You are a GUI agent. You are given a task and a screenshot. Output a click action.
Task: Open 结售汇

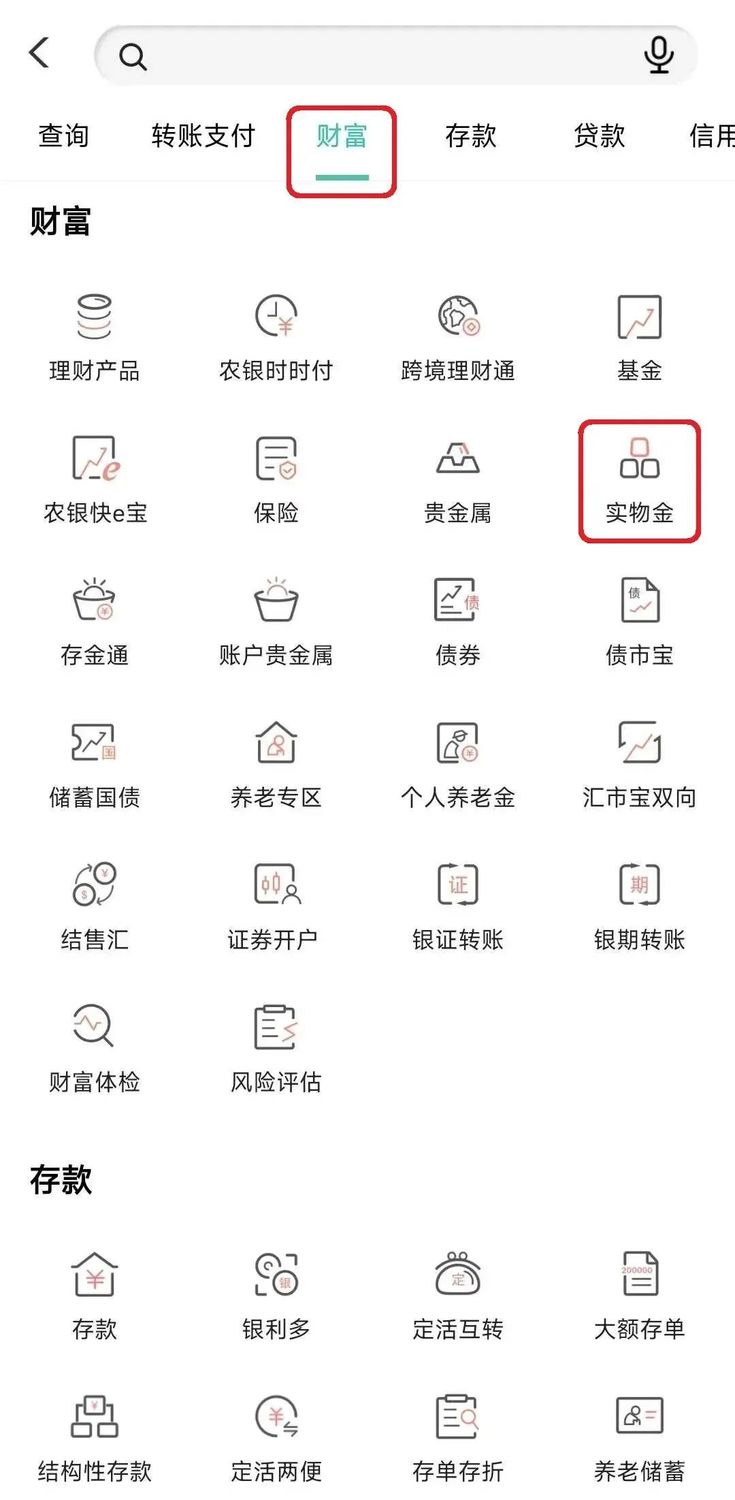(x=95, y=907)
